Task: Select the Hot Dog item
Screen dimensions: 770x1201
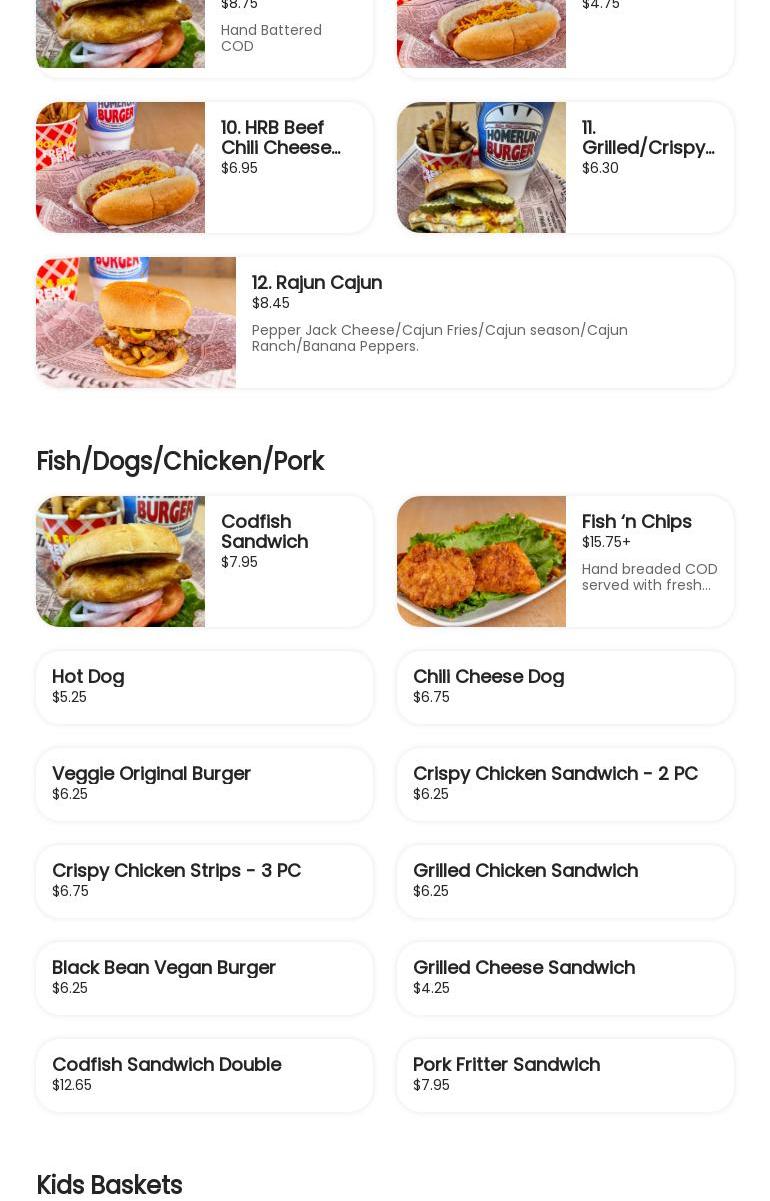Action: (x=204, y=687)
